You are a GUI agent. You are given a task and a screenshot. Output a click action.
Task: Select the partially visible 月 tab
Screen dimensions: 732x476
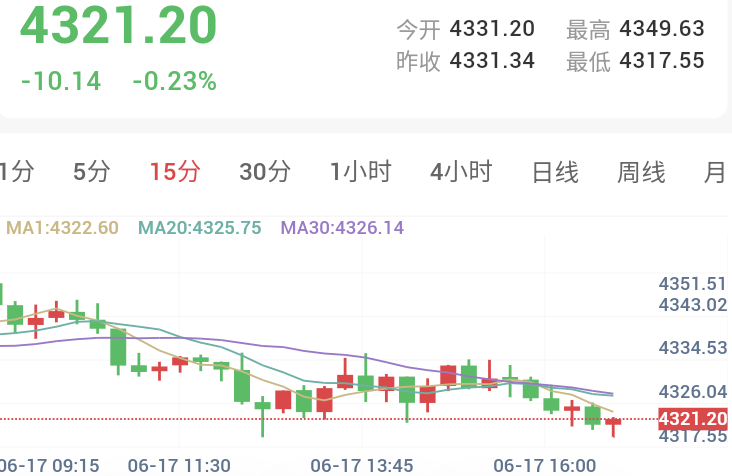[715, 172]
